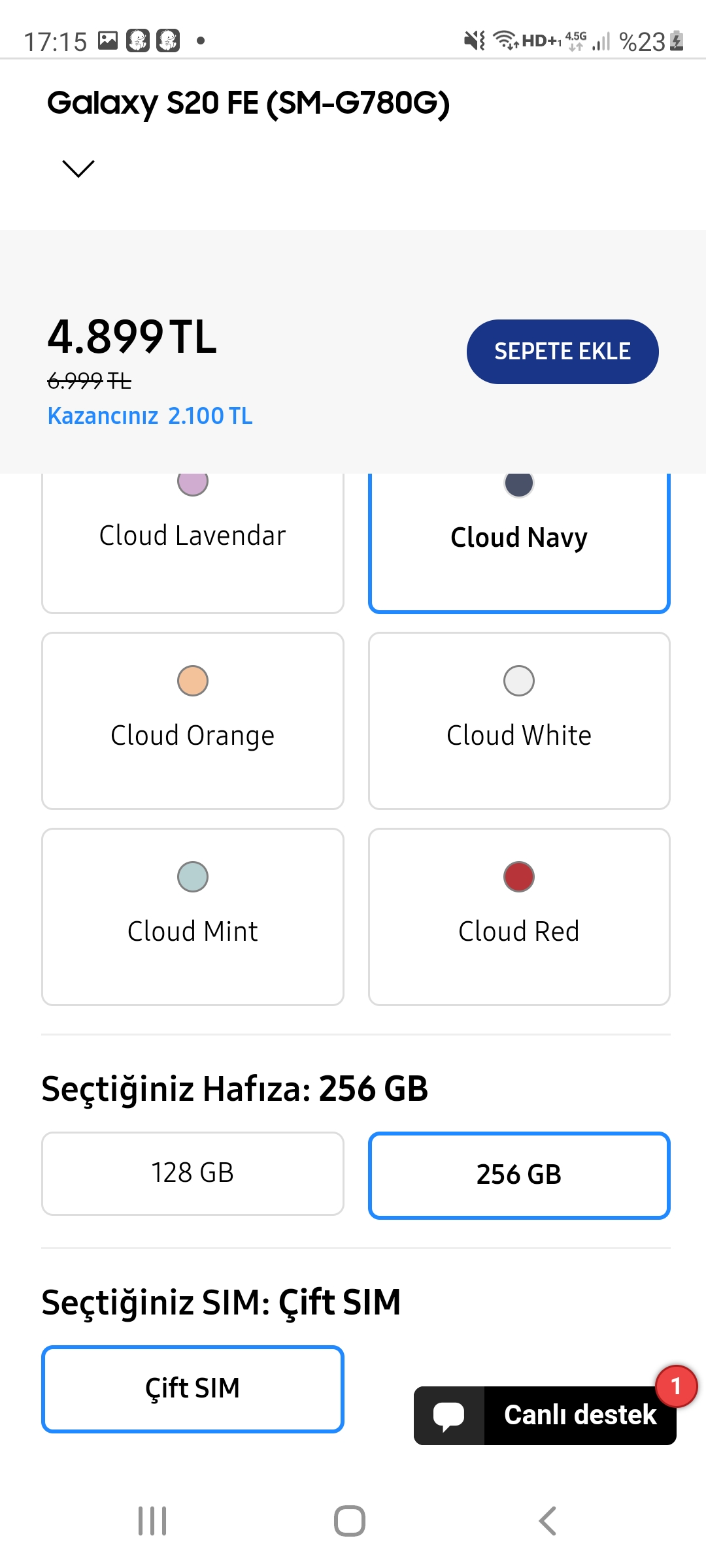Choose the Cloud Navy color
This screenshot has height=1568, width=706.
(x=519, y=542)
